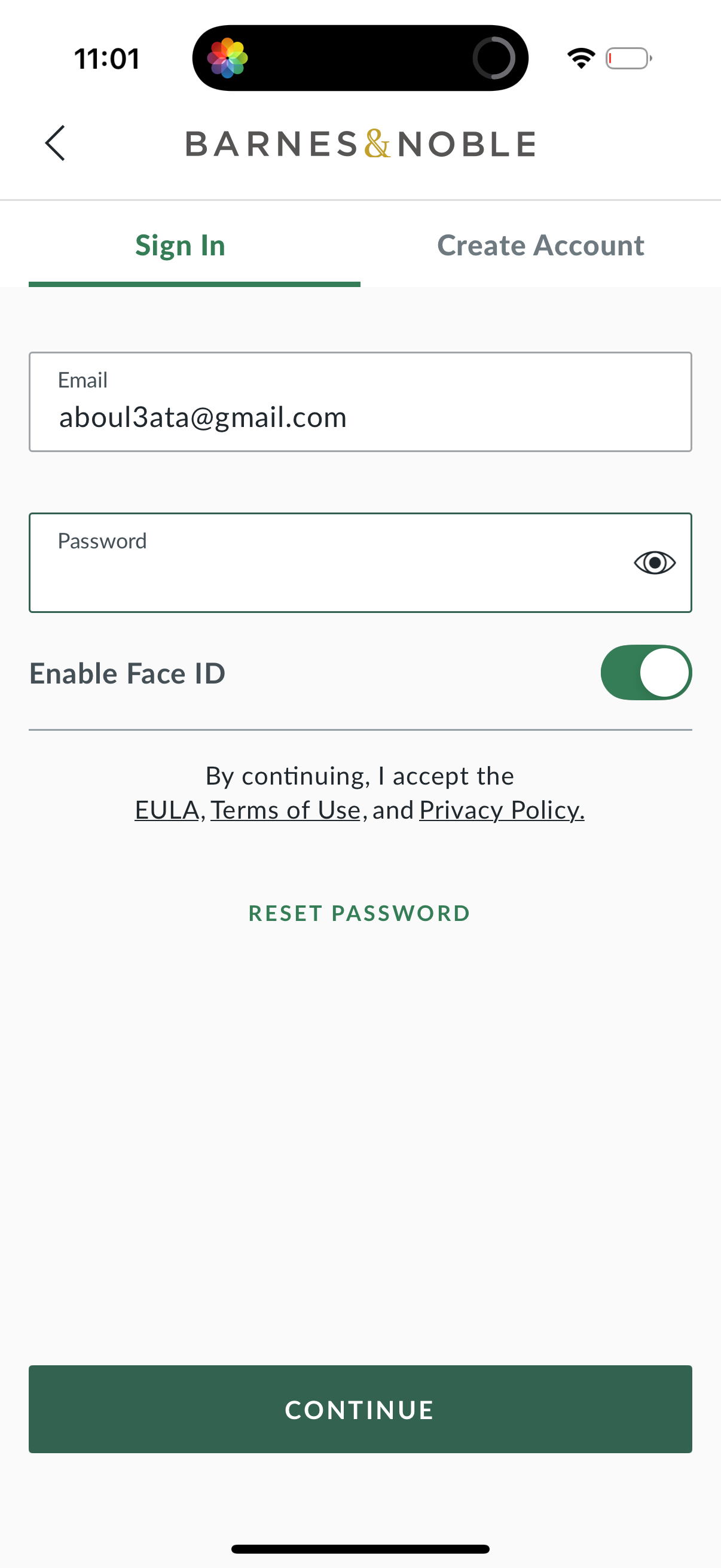Switch to the Create Account tab

[x=540, y=245]
